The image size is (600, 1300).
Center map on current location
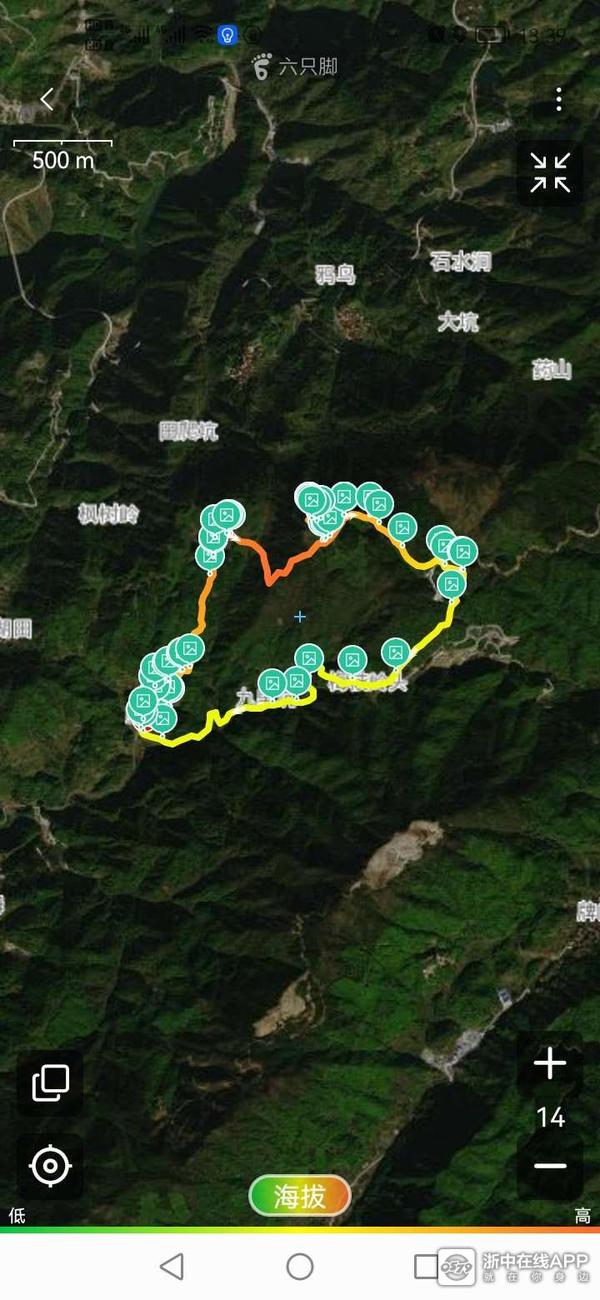coord(50,1166)
